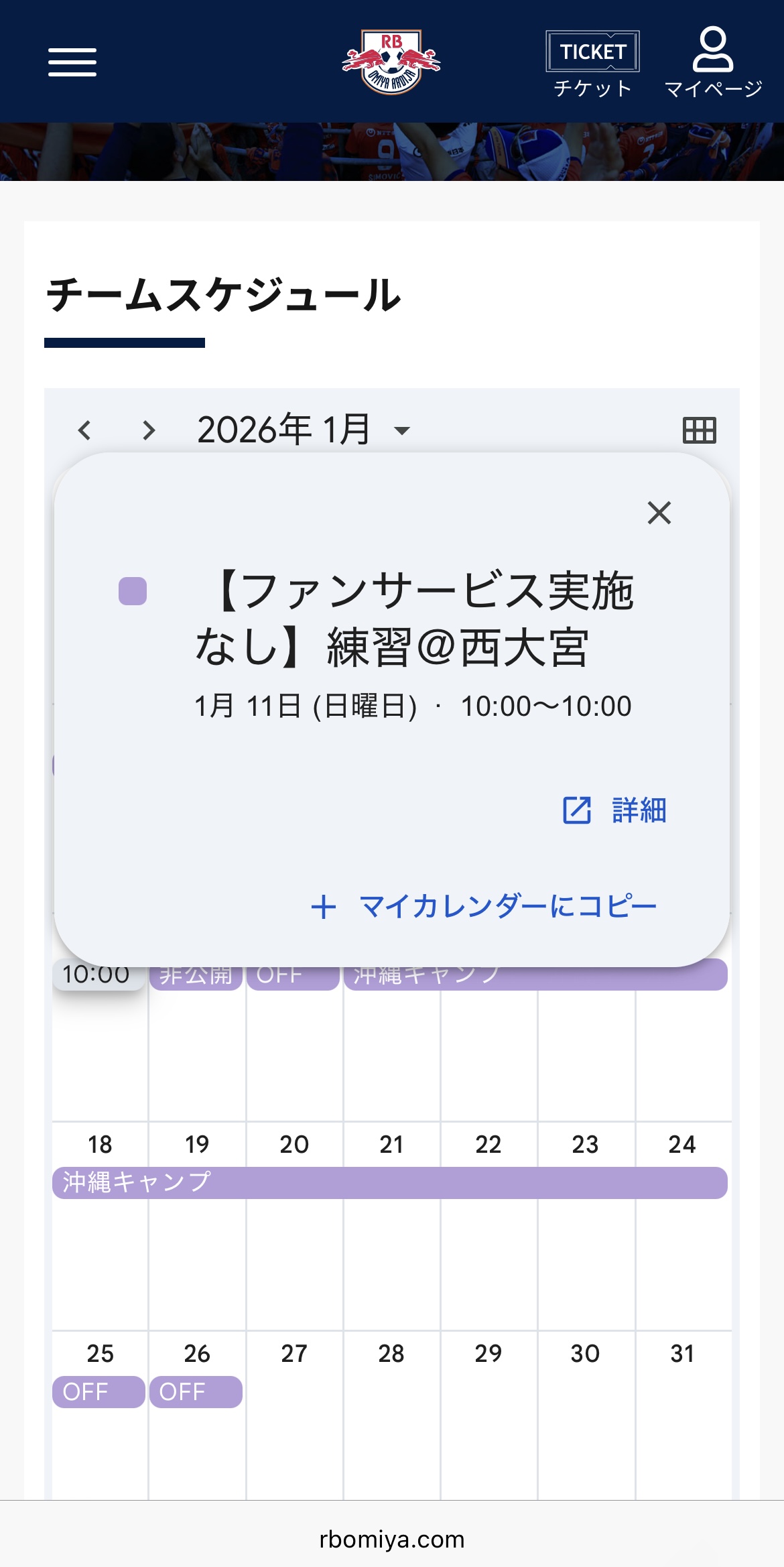
Task: Close the event details popup
Action: 659,513
